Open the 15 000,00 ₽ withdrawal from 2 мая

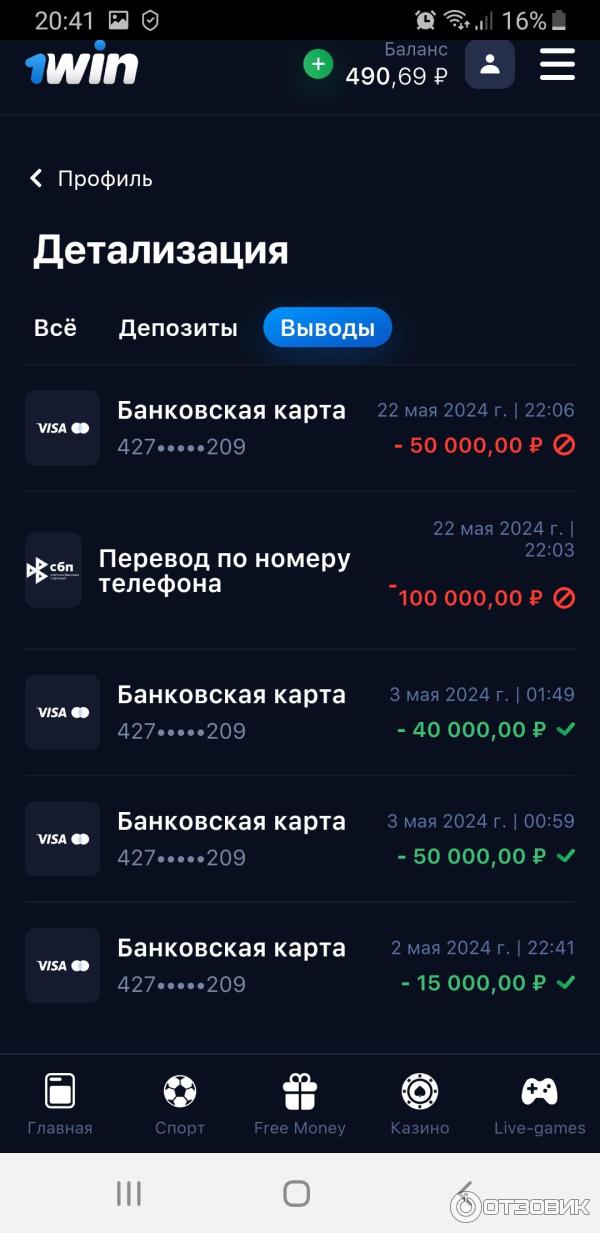300,965
